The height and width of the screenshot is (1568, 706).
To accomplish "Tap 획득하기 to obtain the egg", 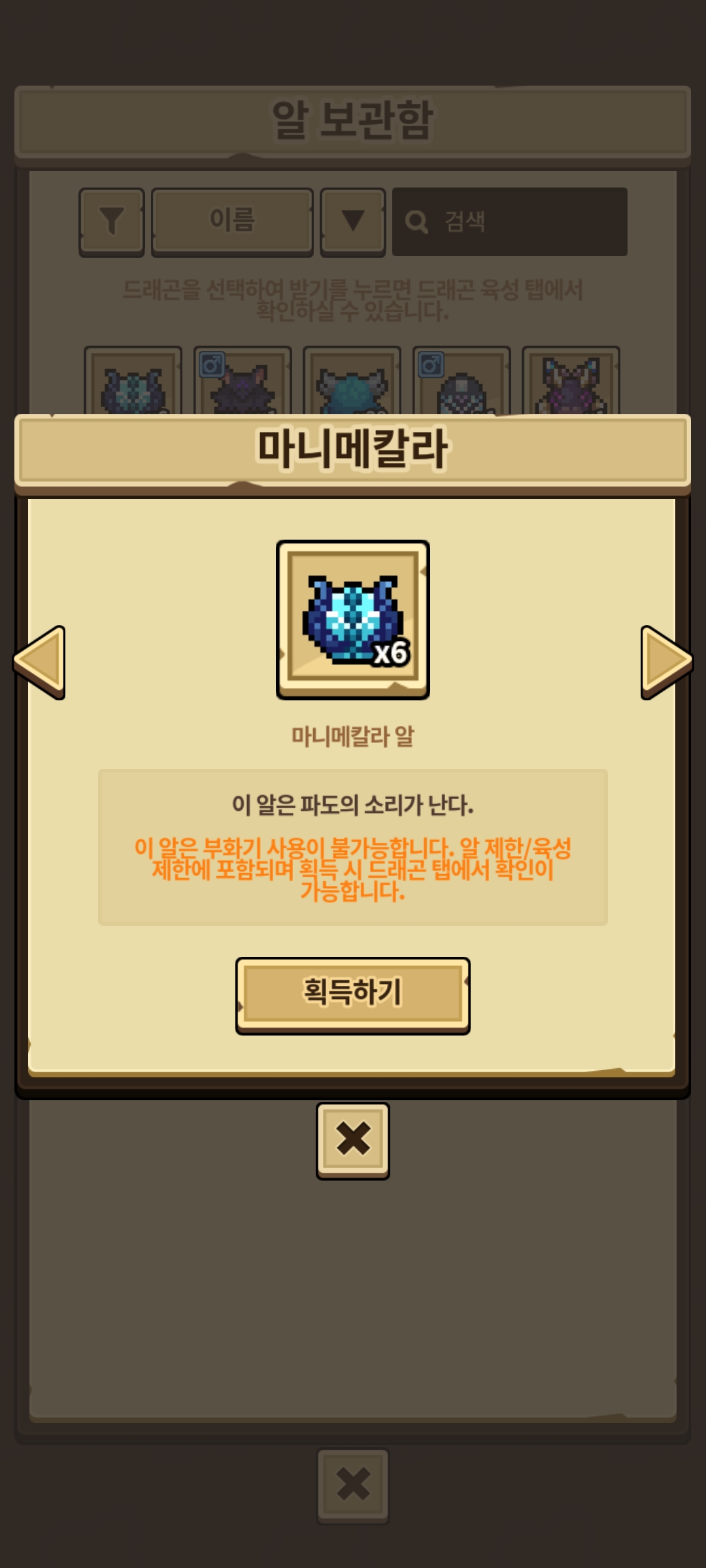I will coord(353,995).
